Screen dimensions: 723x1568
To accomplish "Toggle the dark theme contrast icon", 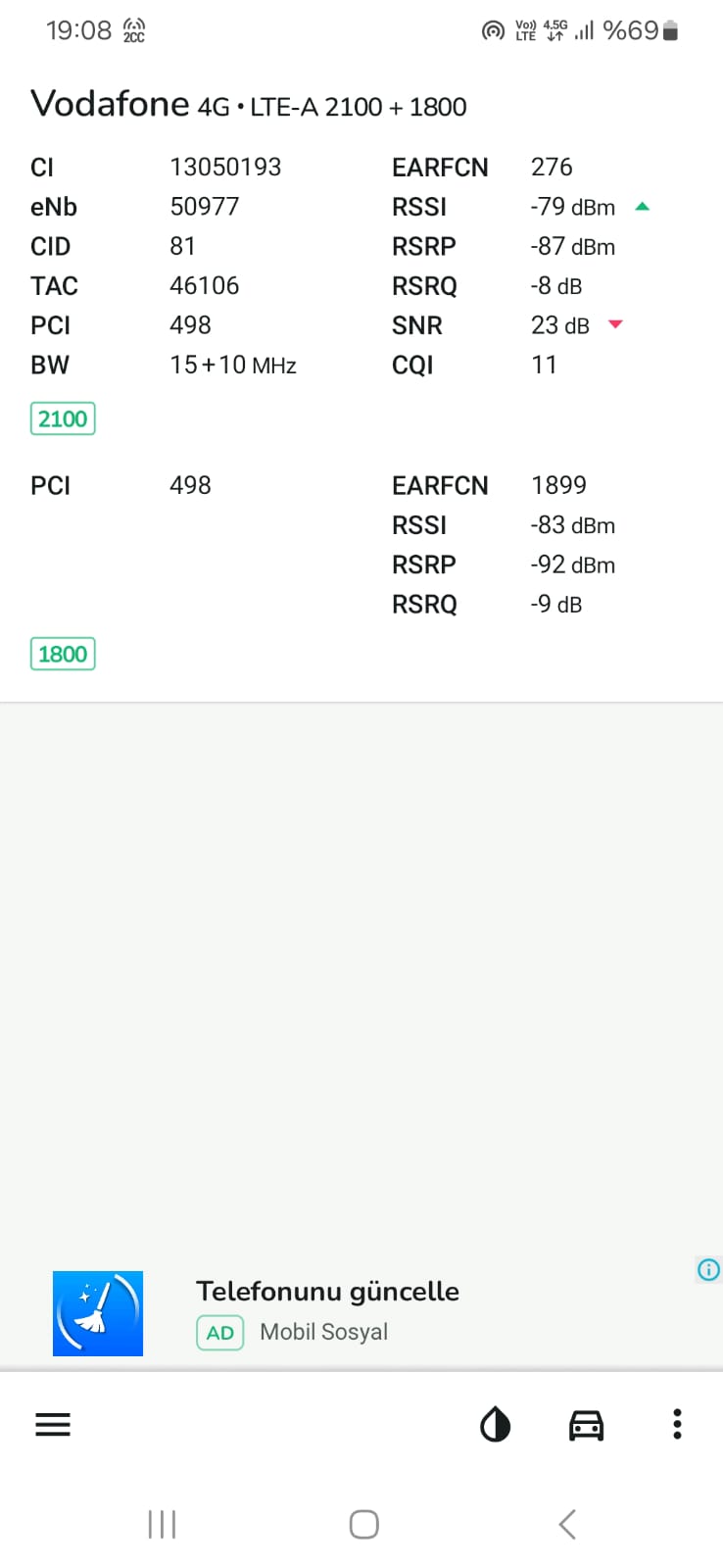I will pos(496,1424).
